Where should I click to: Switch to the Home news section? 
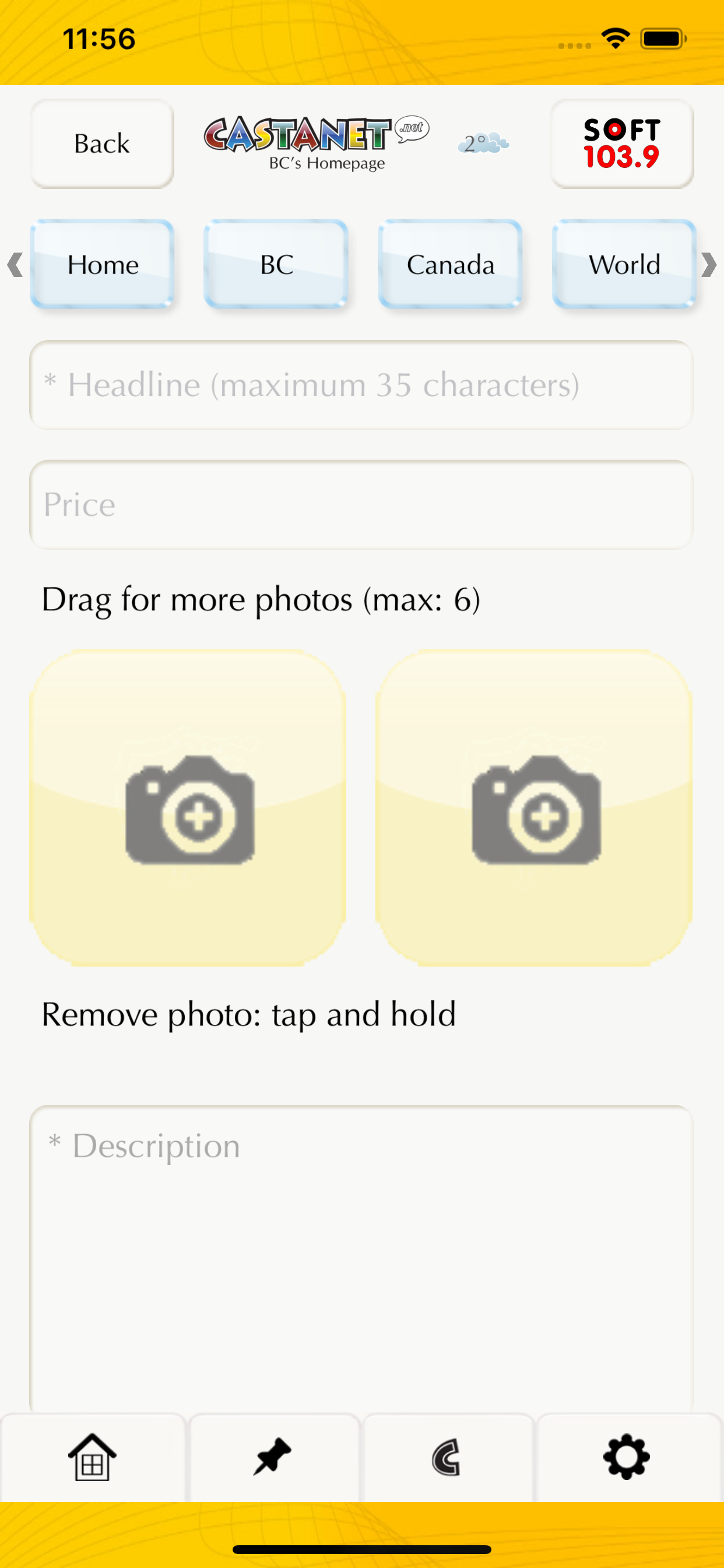pos(102,264)
